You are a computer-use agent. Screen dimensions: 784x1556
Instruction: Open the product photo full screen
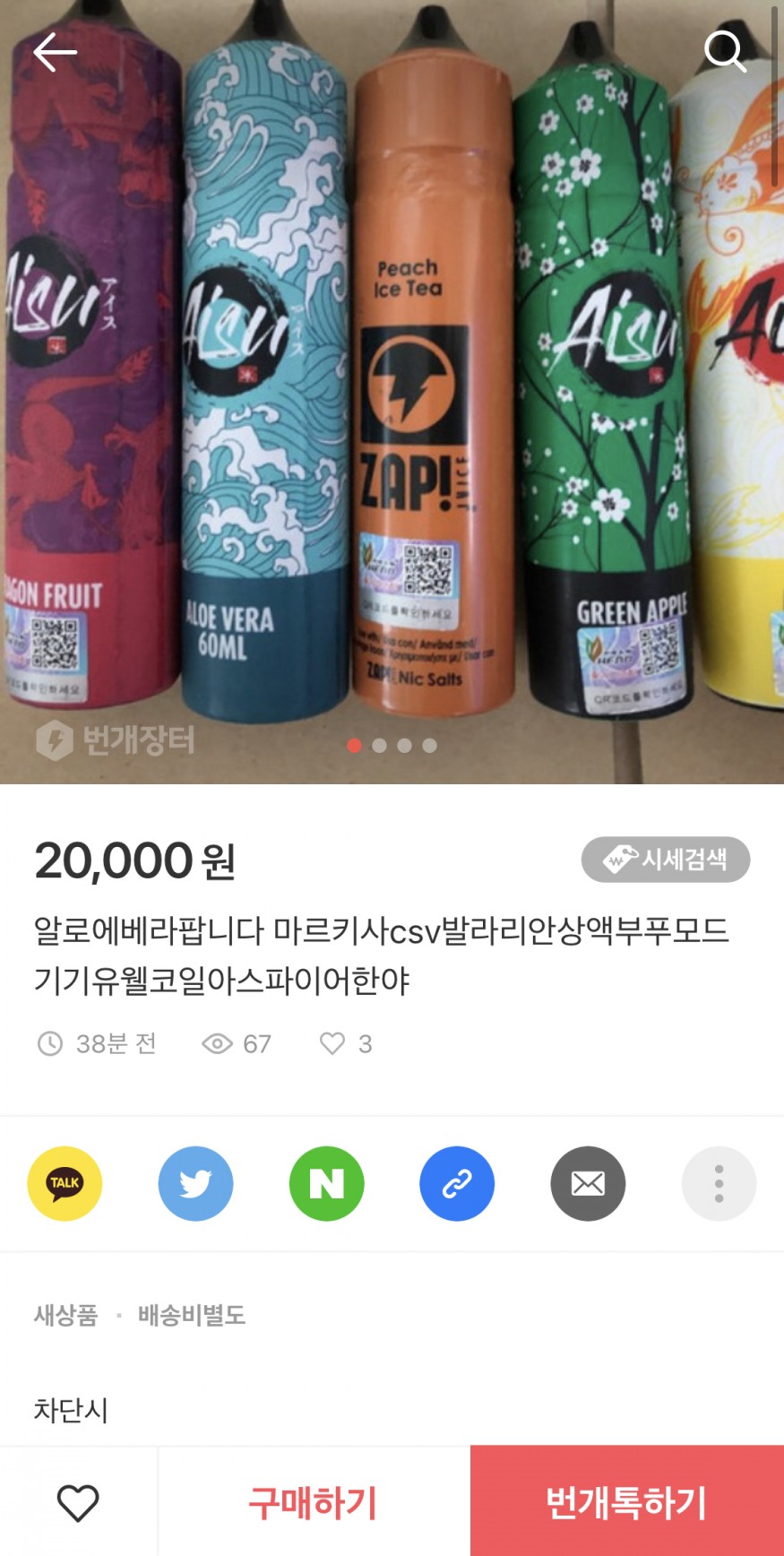coord(392,403)
